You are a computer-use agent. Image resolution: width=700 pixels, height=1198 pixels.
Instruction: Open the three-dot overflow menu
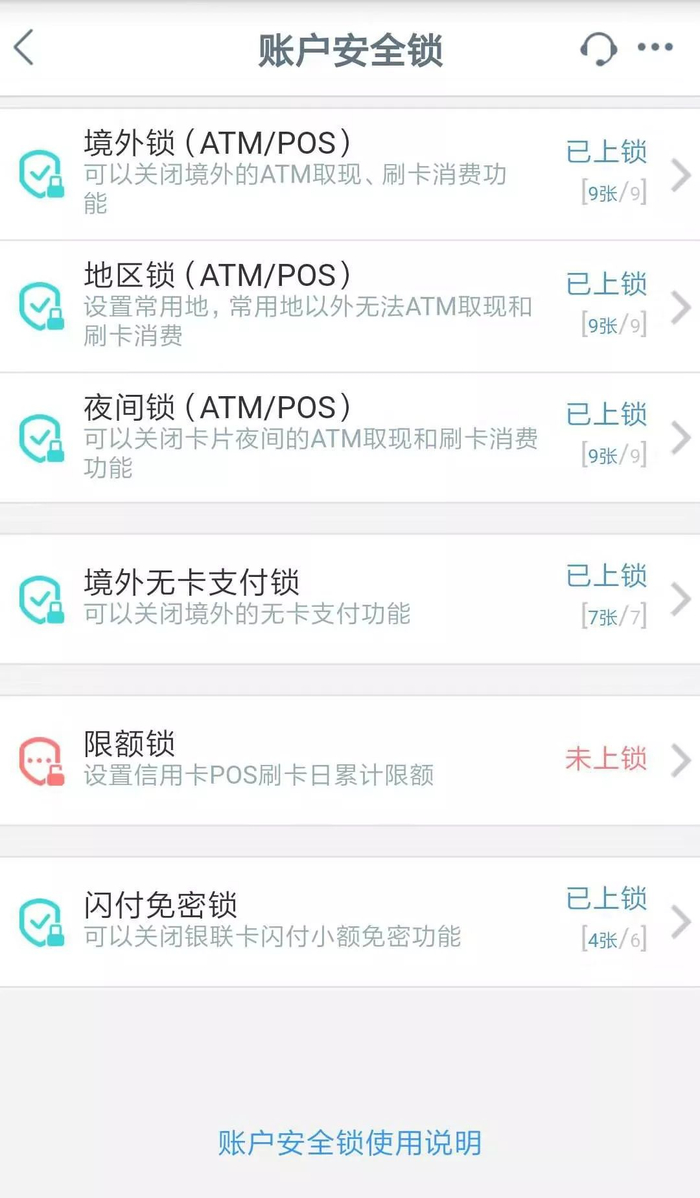(655, 47)
